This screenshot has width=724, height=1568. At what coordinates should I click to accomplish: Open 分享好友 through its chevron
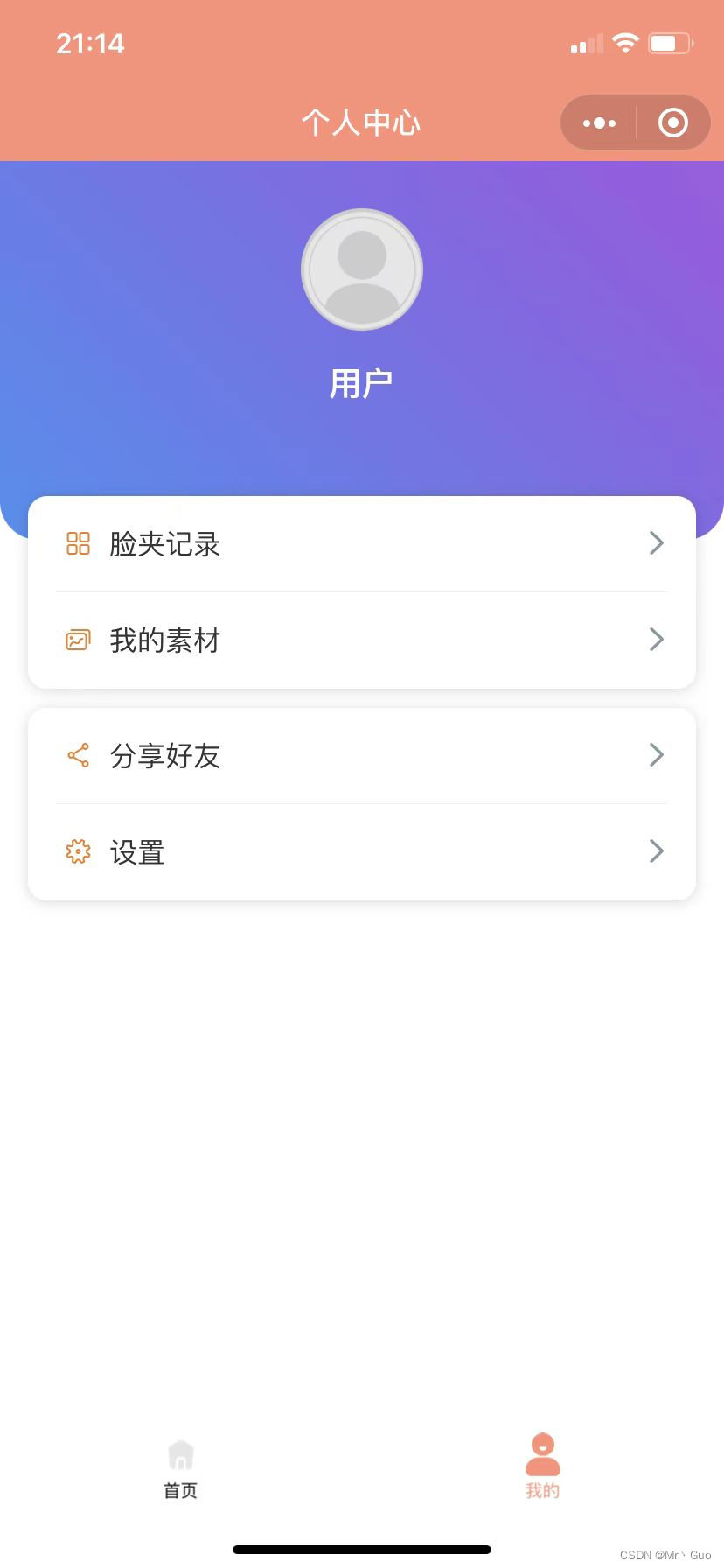656,755
